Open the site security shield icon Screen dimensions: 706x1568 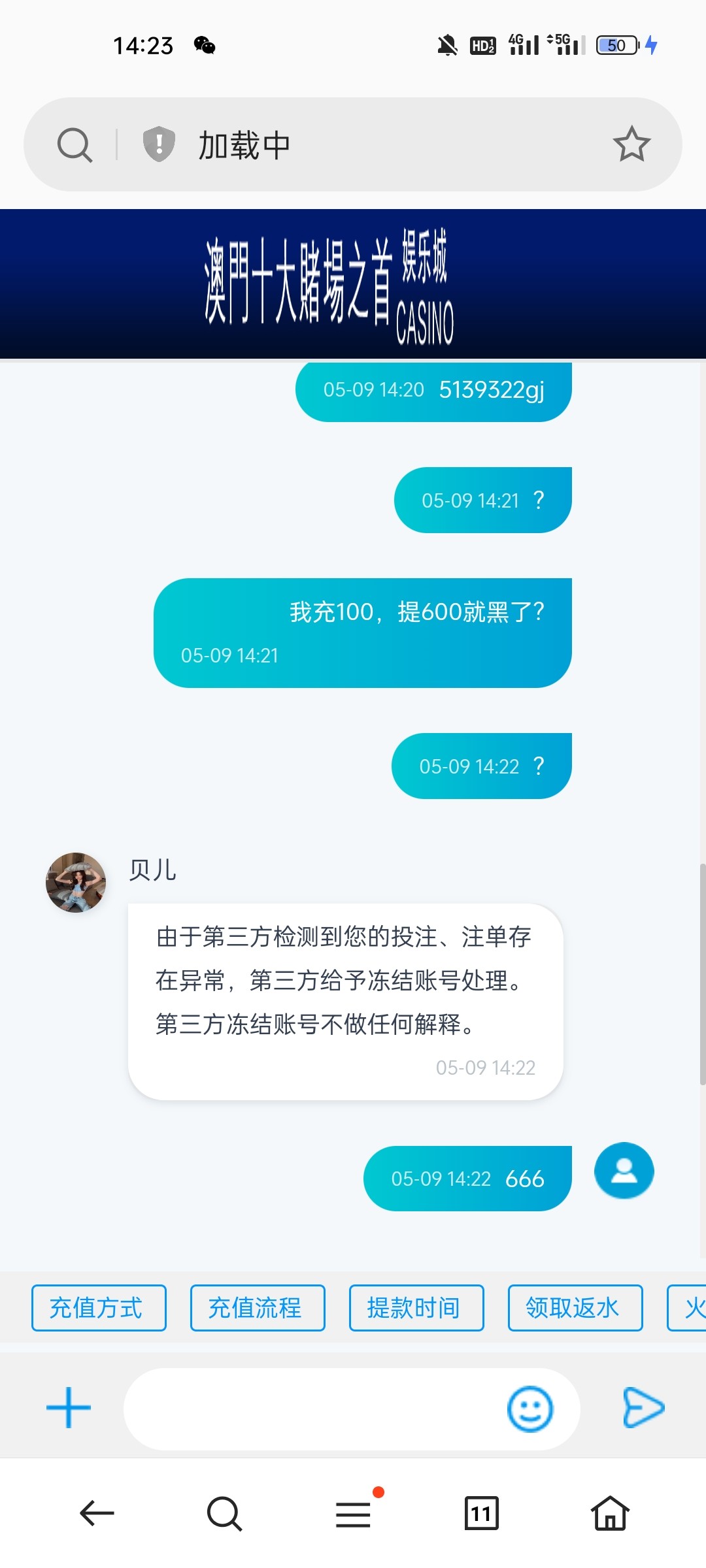pyautogui.click(x=159, y=144)
